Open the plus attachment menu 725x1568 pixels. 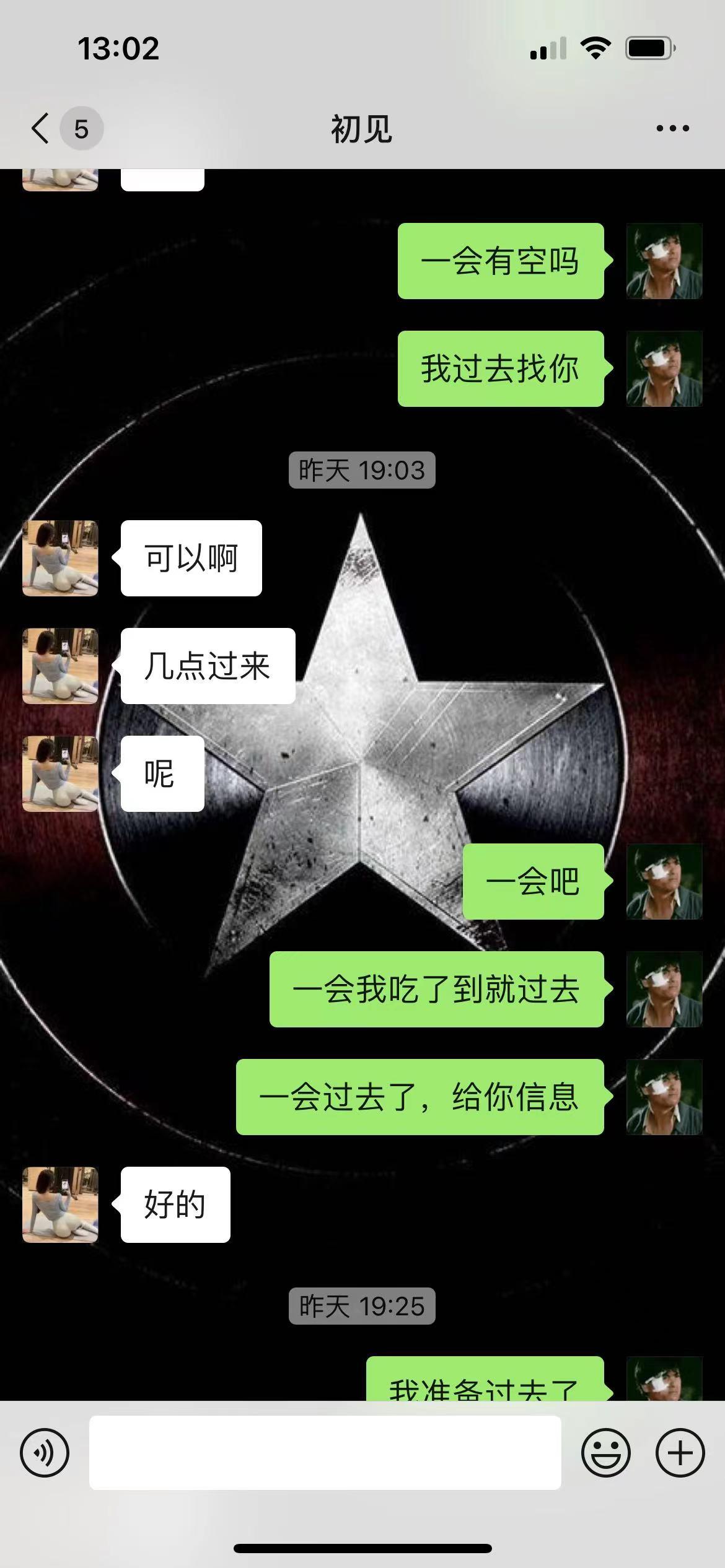click(x=680, y=1453)
